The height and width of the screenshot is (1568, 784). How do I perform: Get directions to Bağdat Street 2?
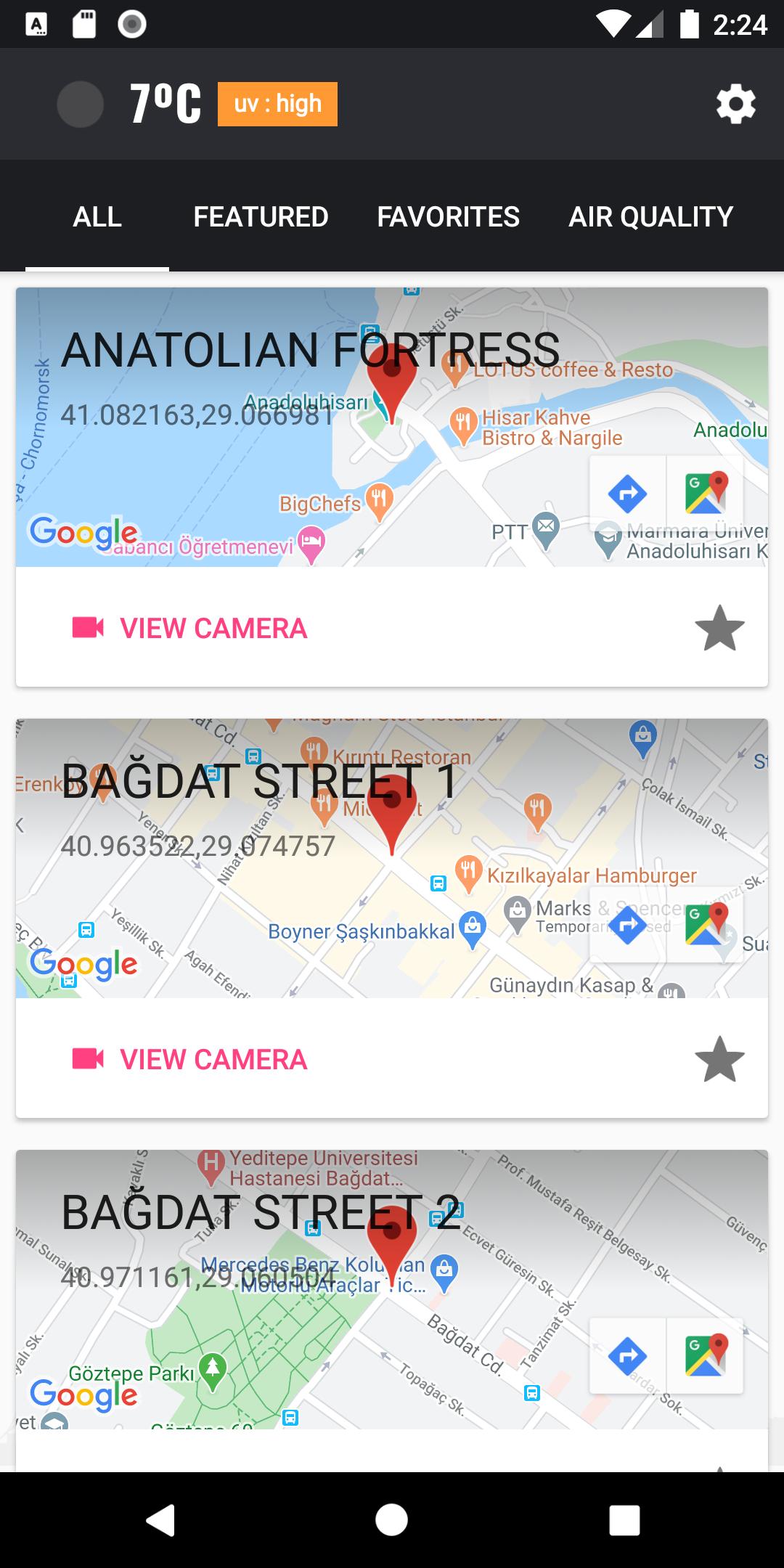(x=627, y=1355)
